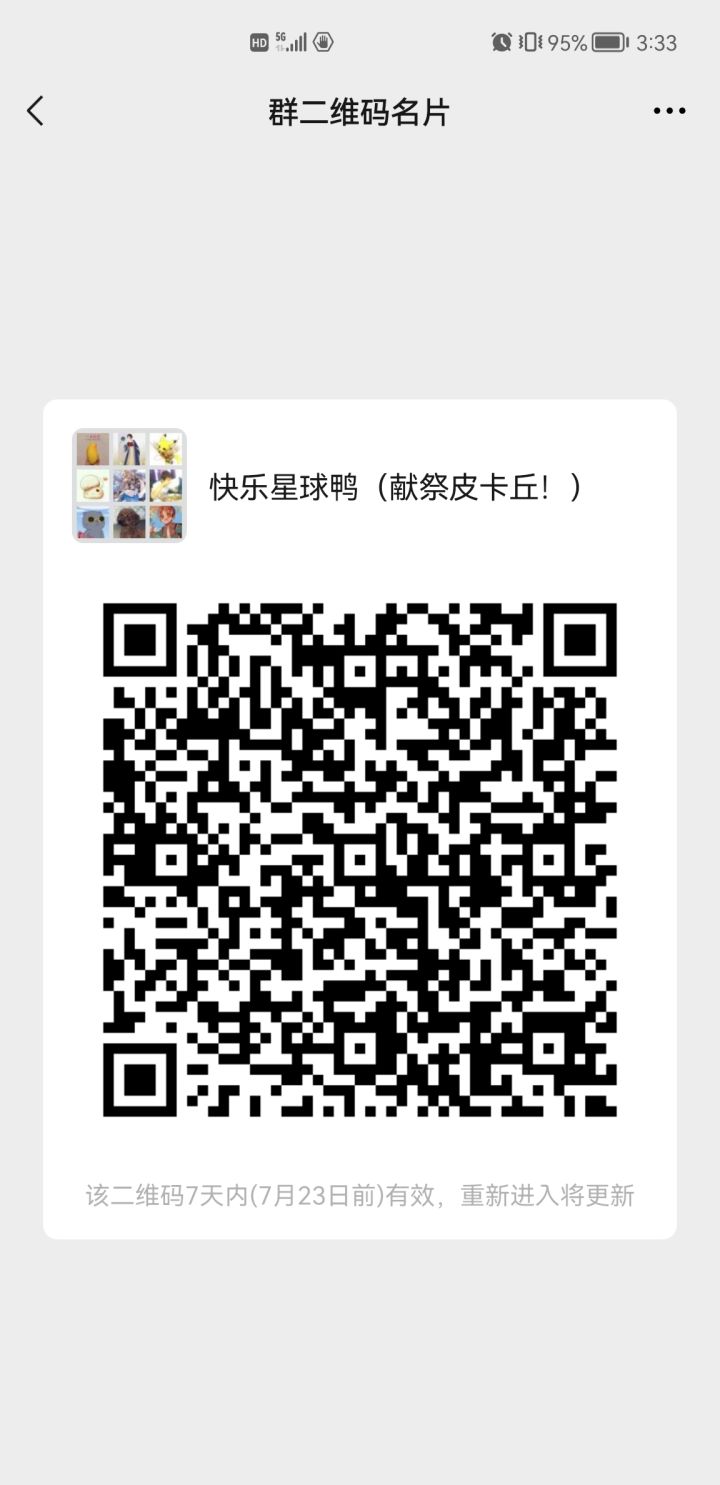Open the group avatar collage
720x1485 pixels.
(130, 487)
